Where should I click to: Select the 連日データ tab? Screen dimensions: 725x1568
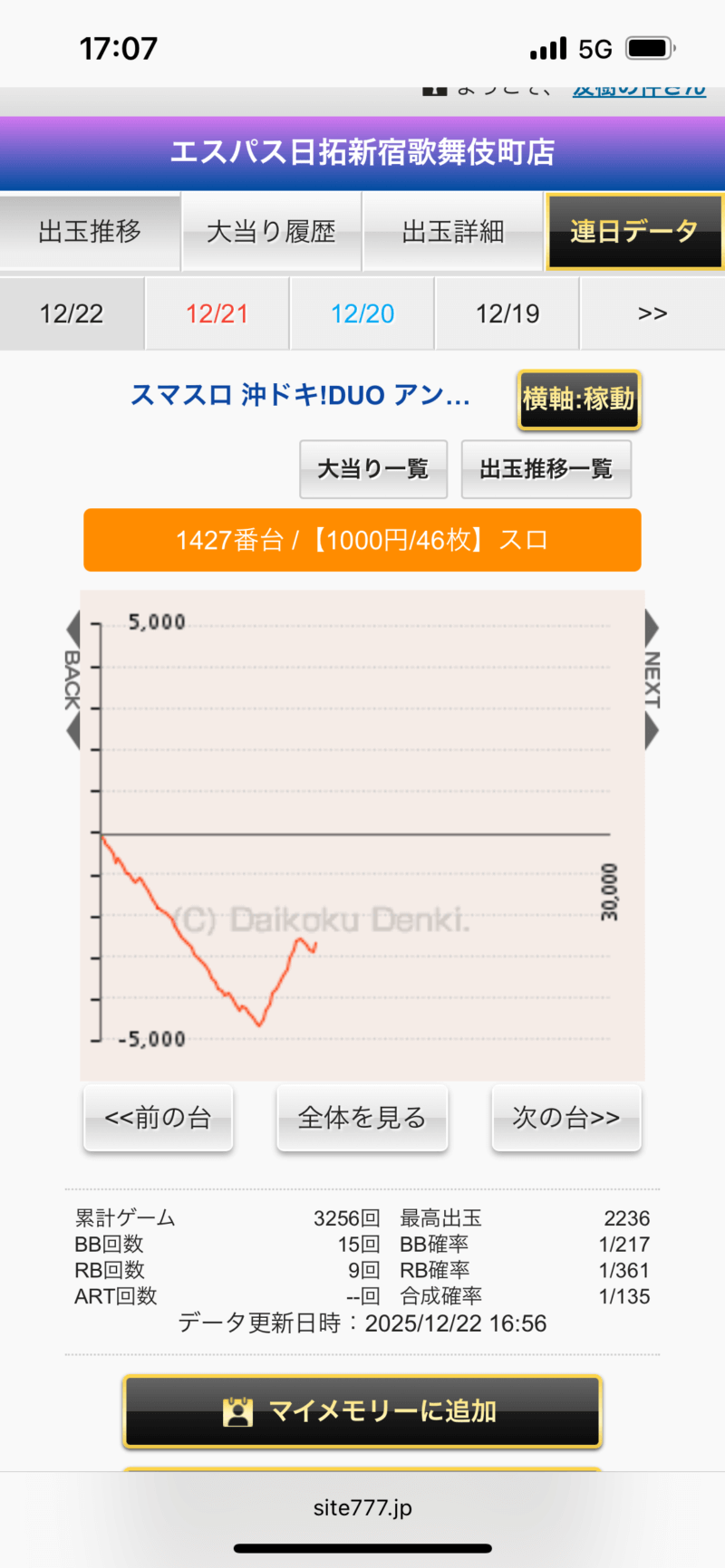coord(633,232)
